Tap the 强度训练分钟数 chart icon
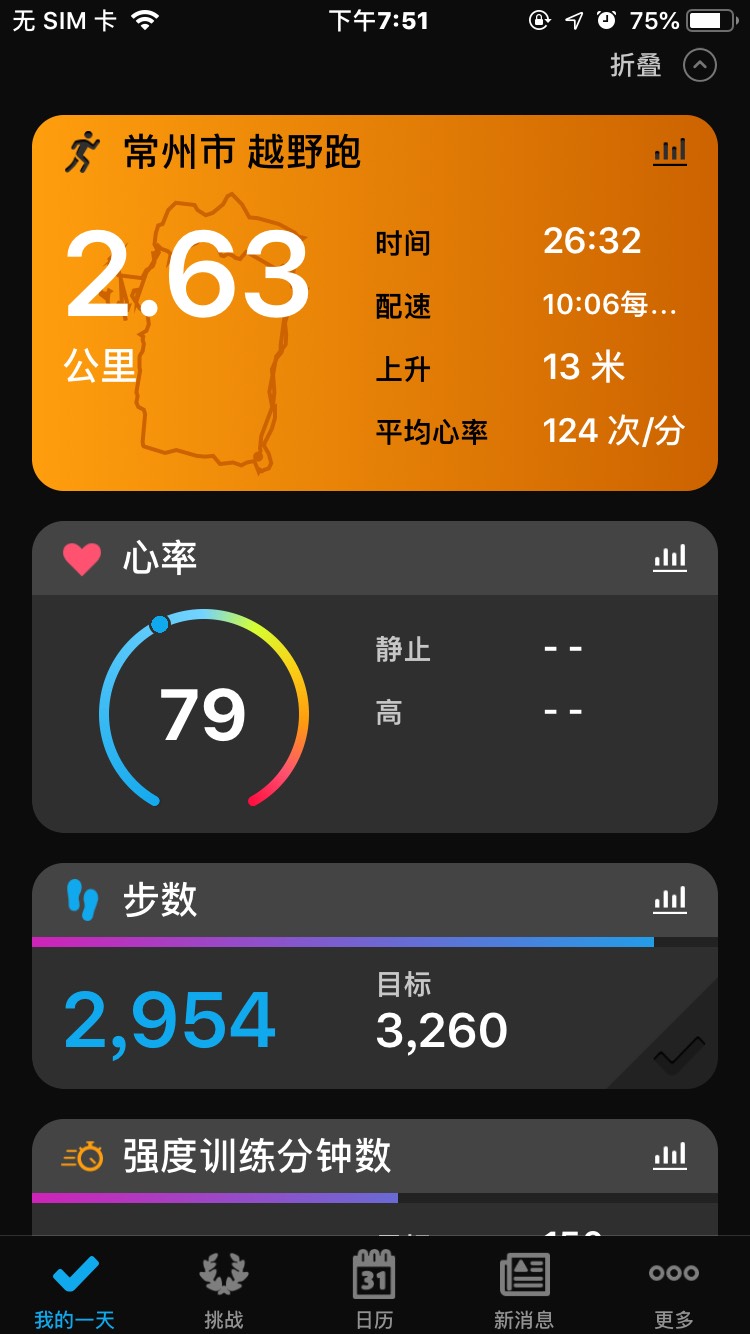 click(670, 1157)
